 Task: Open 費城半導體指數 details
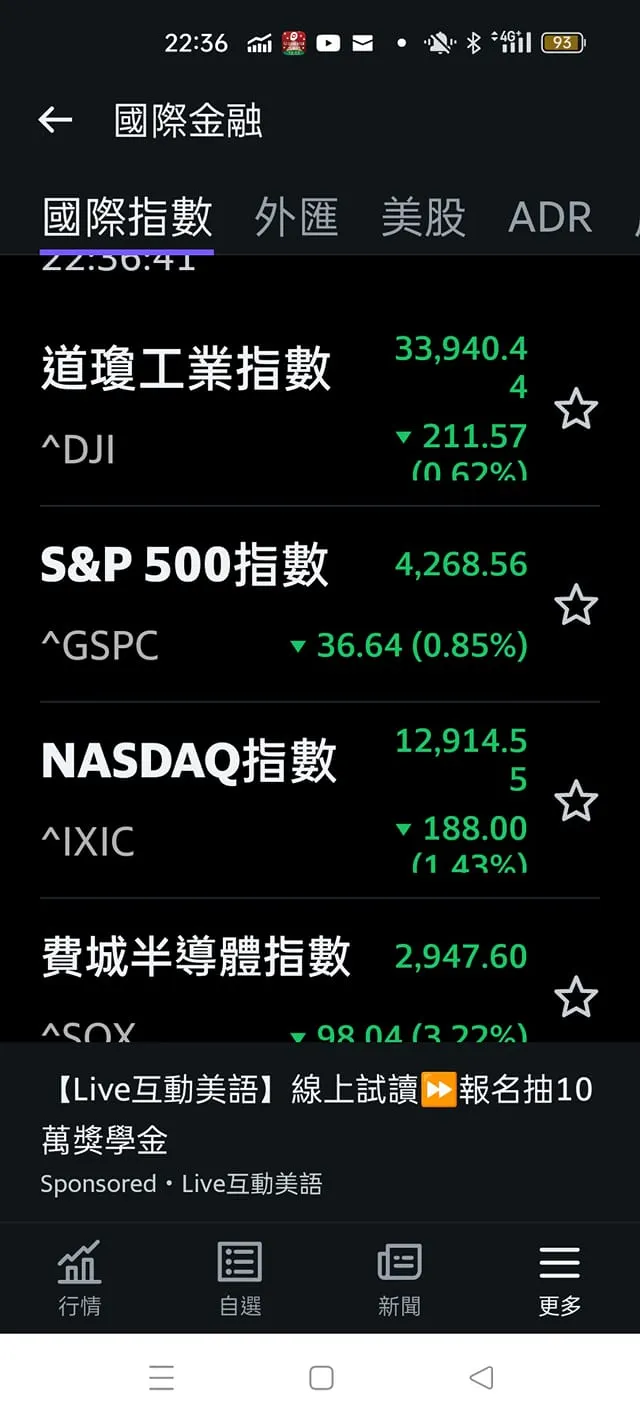[196, 958]
